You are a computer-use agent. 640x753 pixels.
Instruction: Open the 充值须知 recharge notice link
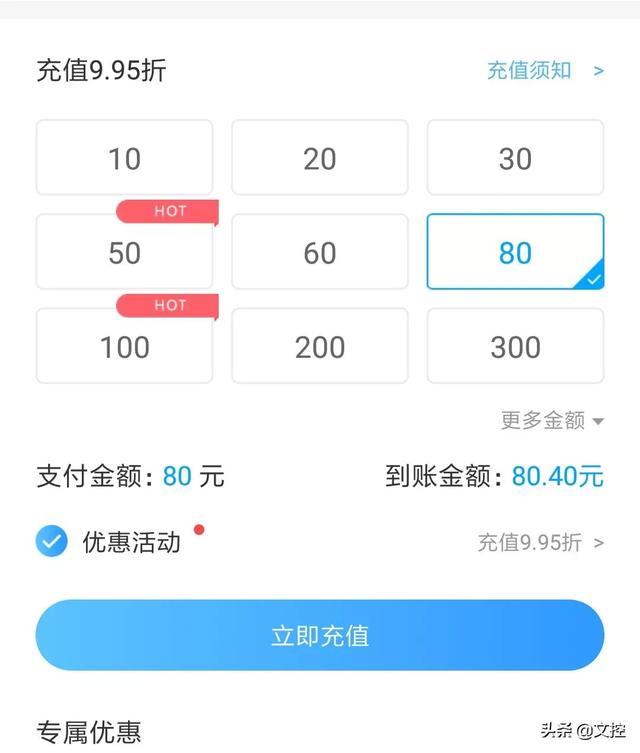click(544, 71)
